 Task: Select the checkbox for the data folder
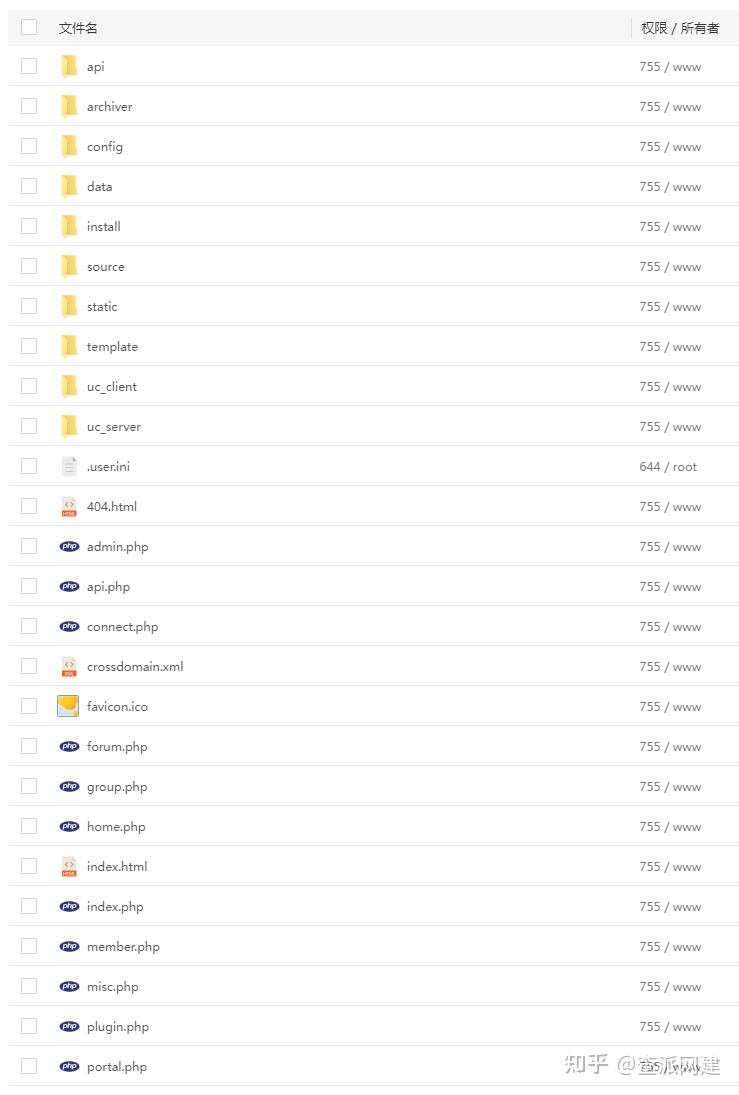[29, 186]
